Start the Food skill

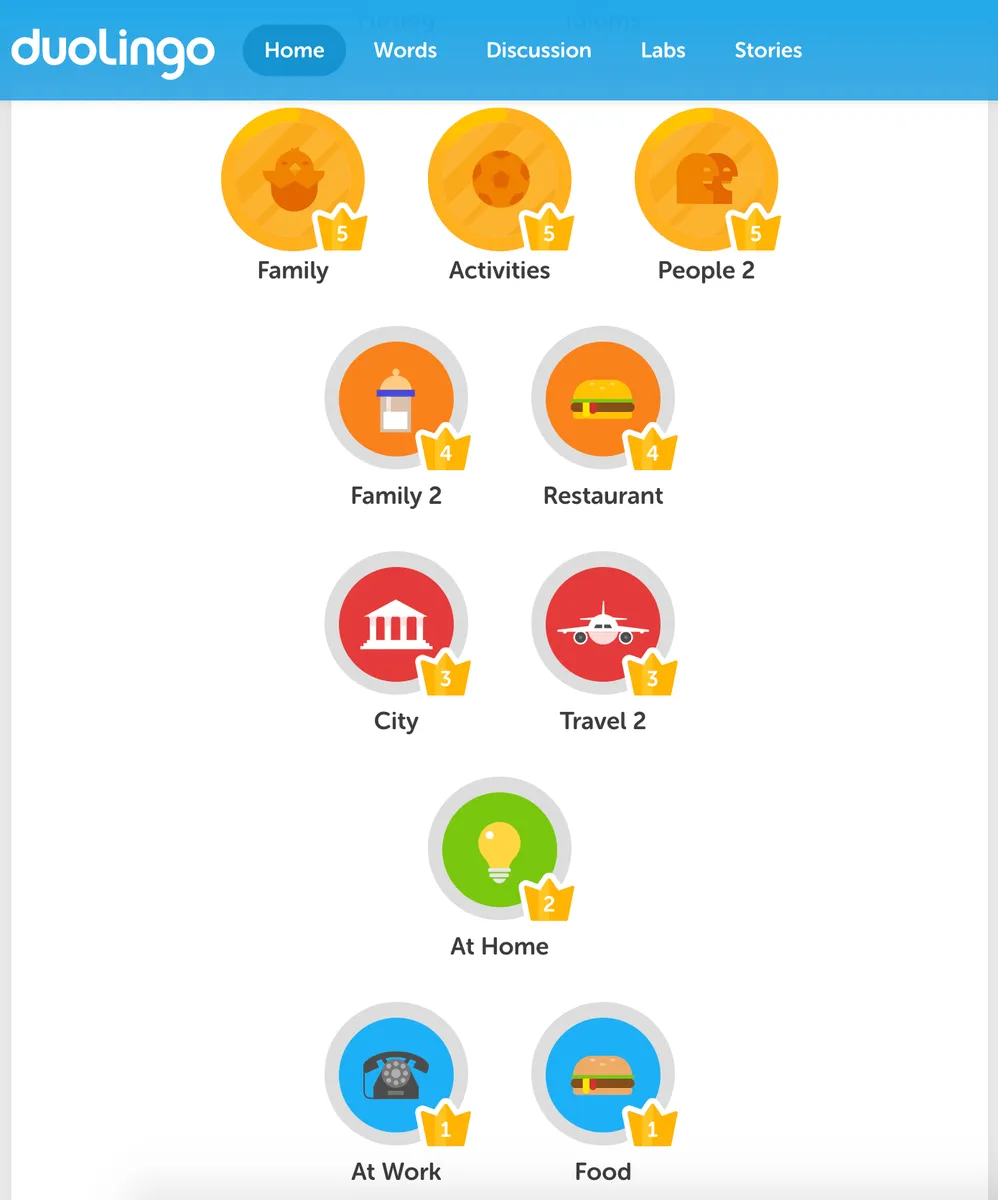point(603,1075)
